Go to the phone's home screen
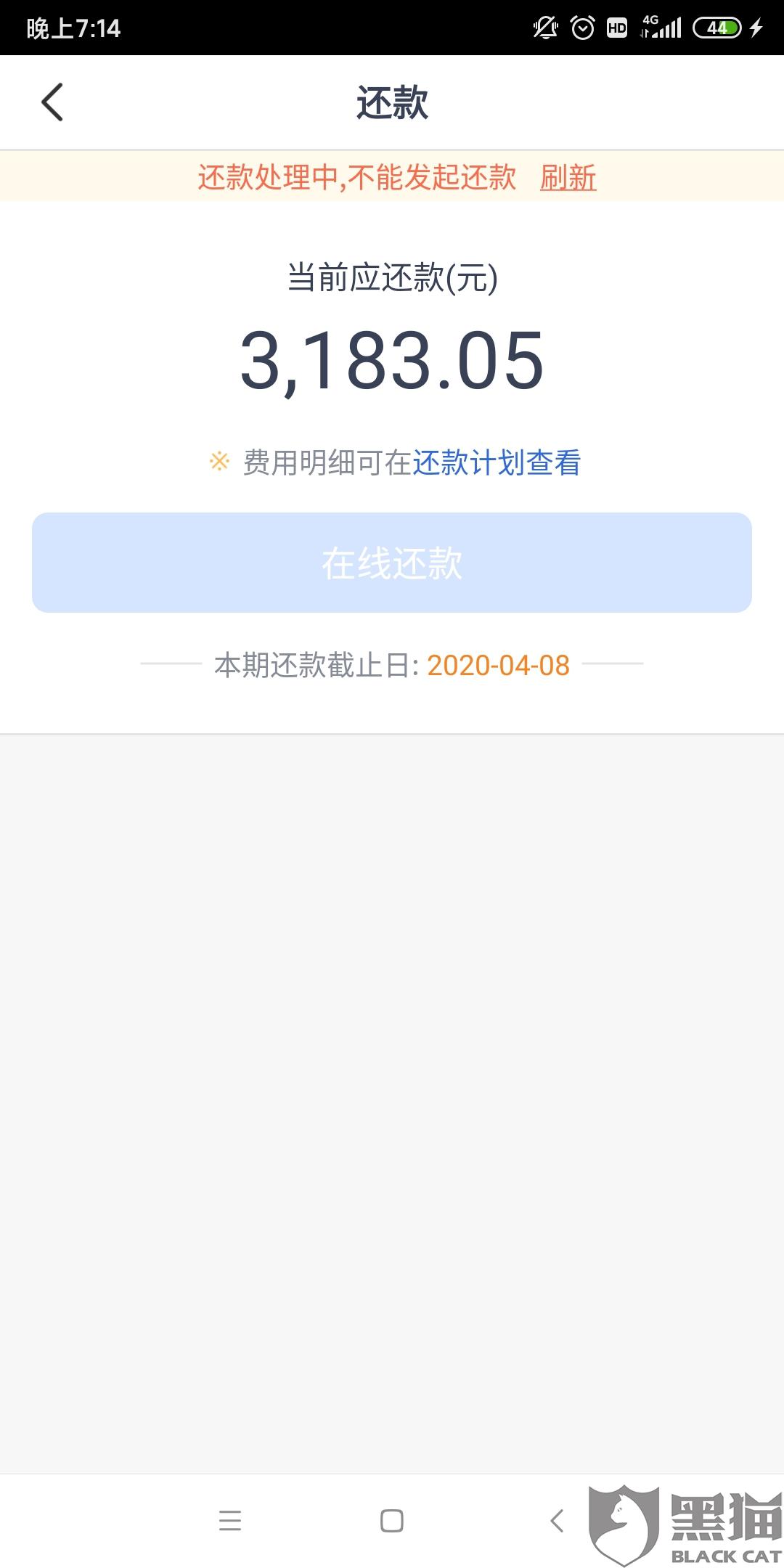Image resolution: width=784 pixels, height=1568 pixels. coord(392,1520)
